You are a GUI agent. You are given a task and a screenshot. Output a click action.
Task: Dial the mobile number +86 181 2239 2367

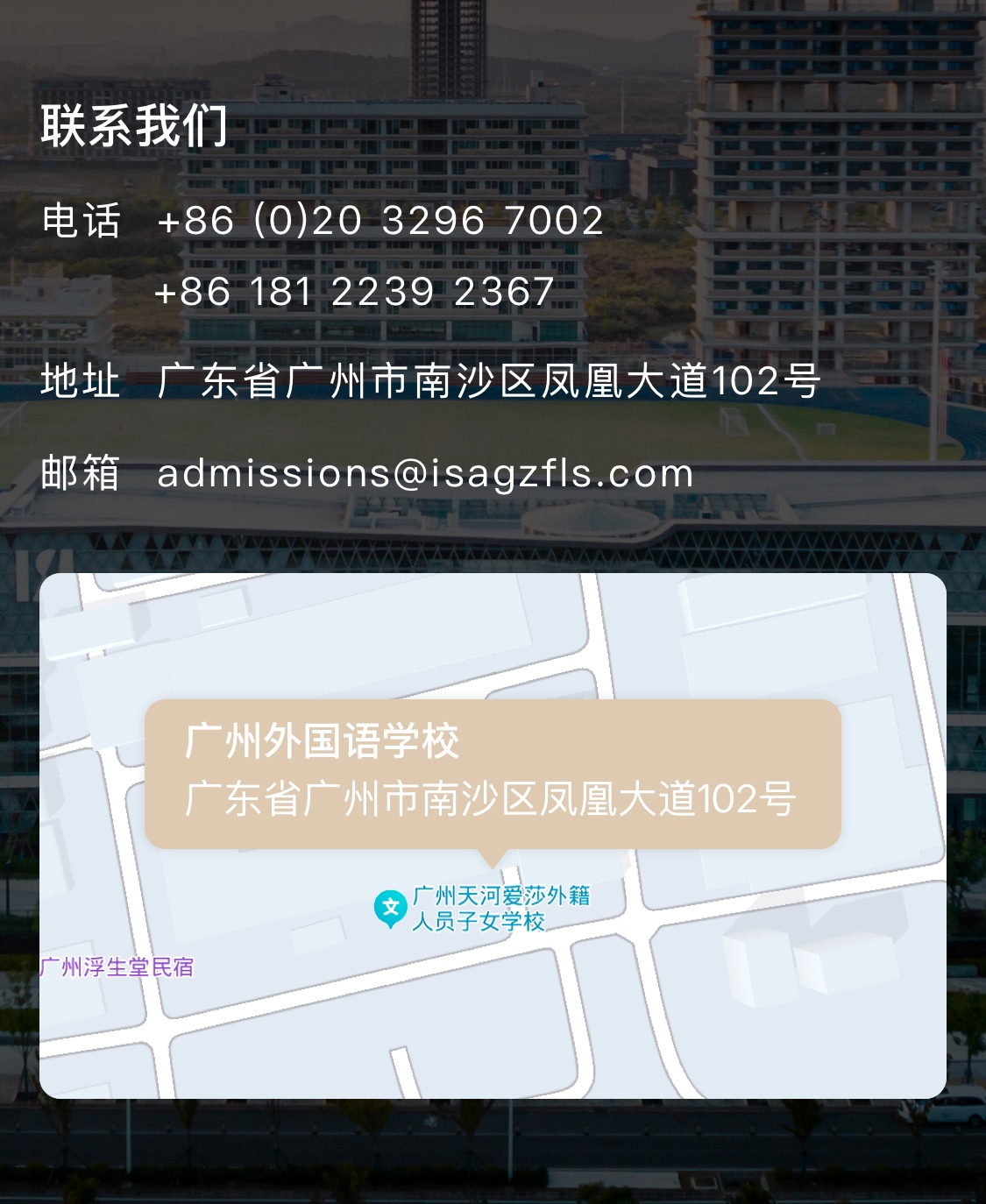(x=354, y=292)
